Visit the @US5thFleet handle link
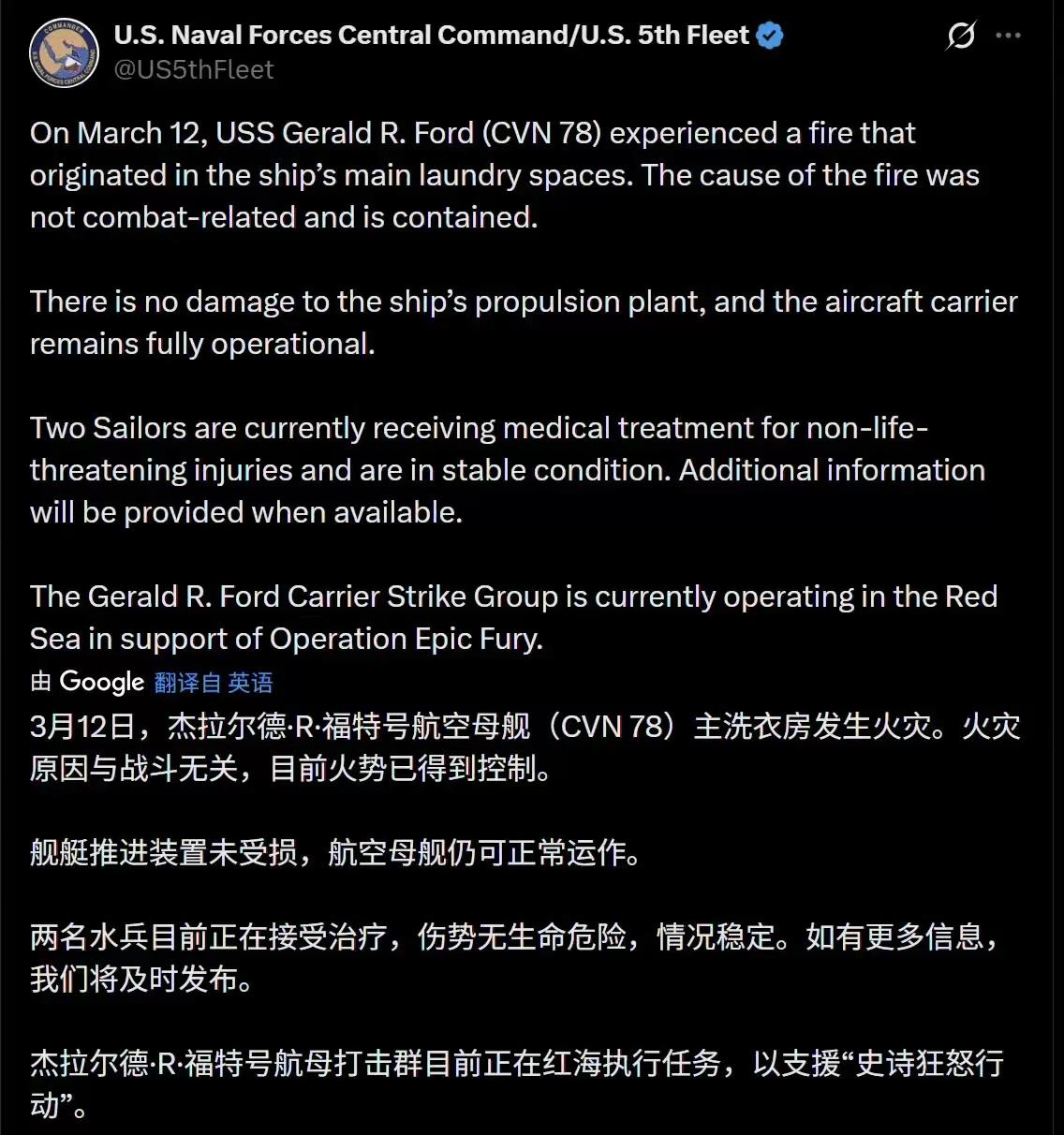The image size is (1064, 1135). pos(192,68)
